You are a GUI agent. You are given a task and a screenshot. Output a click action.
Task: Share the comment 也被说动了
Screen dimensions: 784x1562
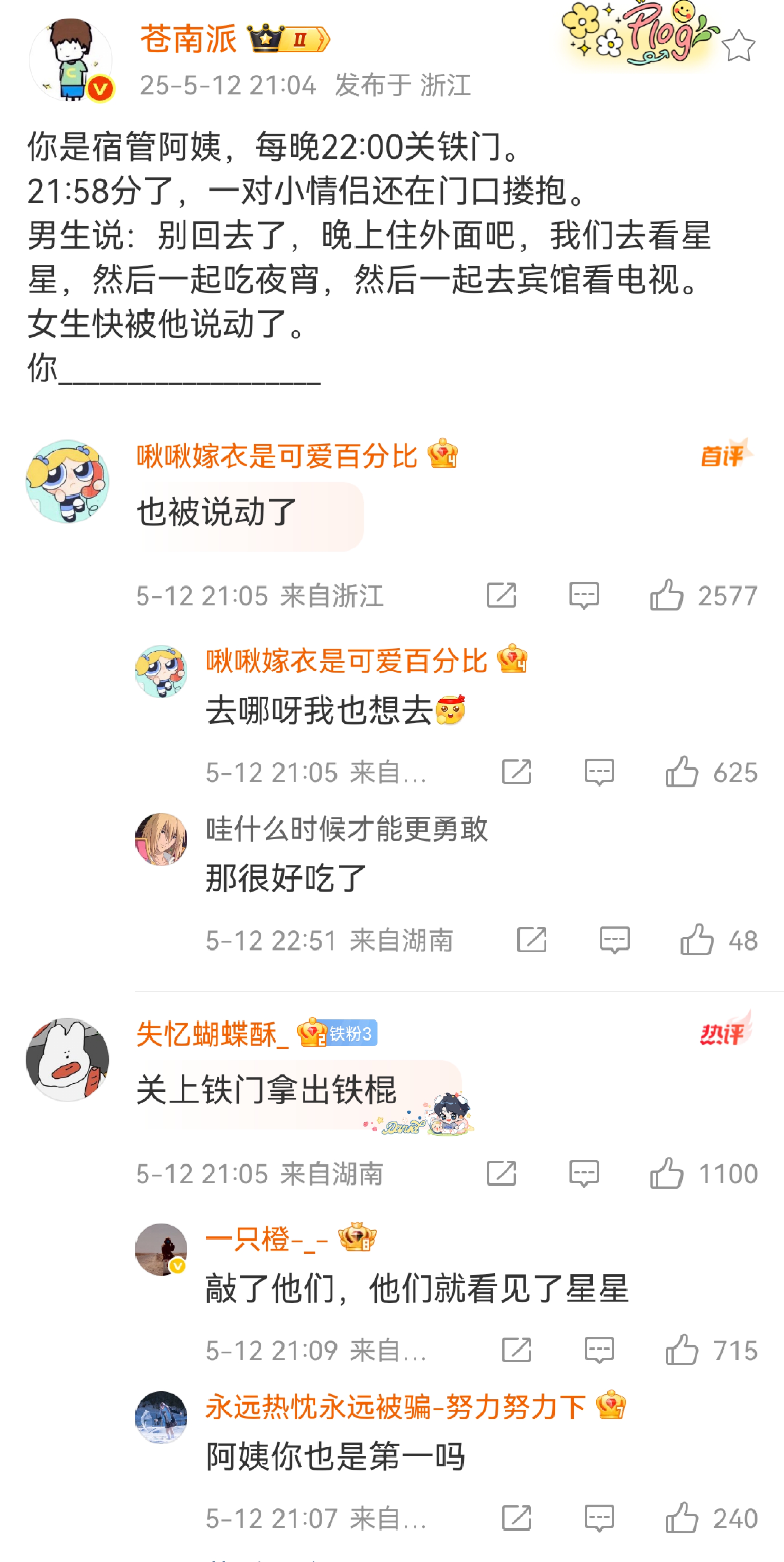pyautogui.click(x=502, y=595)
